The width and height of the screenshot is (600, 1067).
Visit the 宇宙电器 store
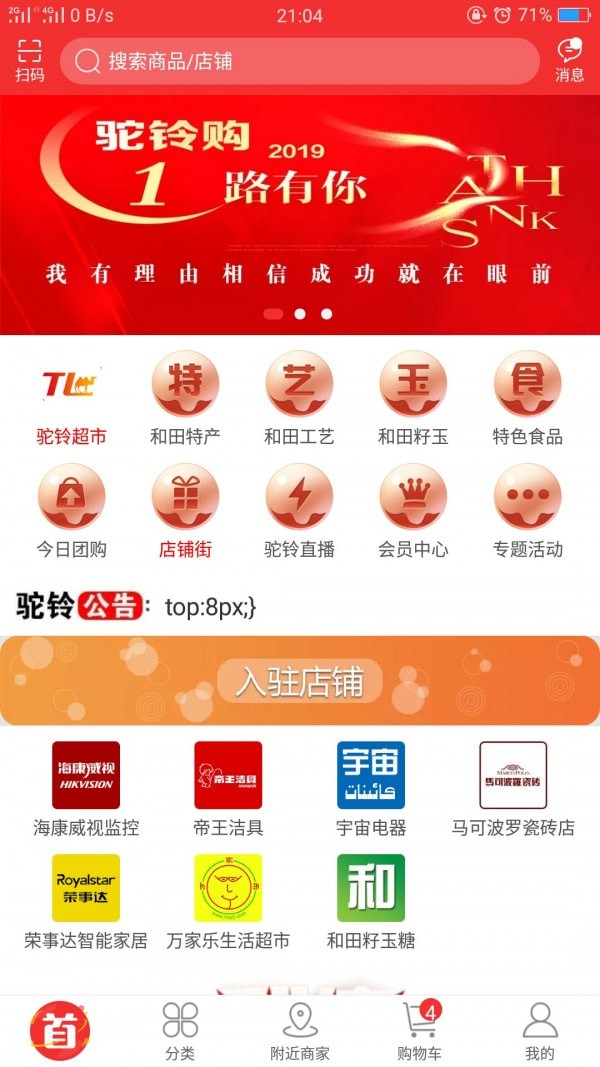click(370, 787)
